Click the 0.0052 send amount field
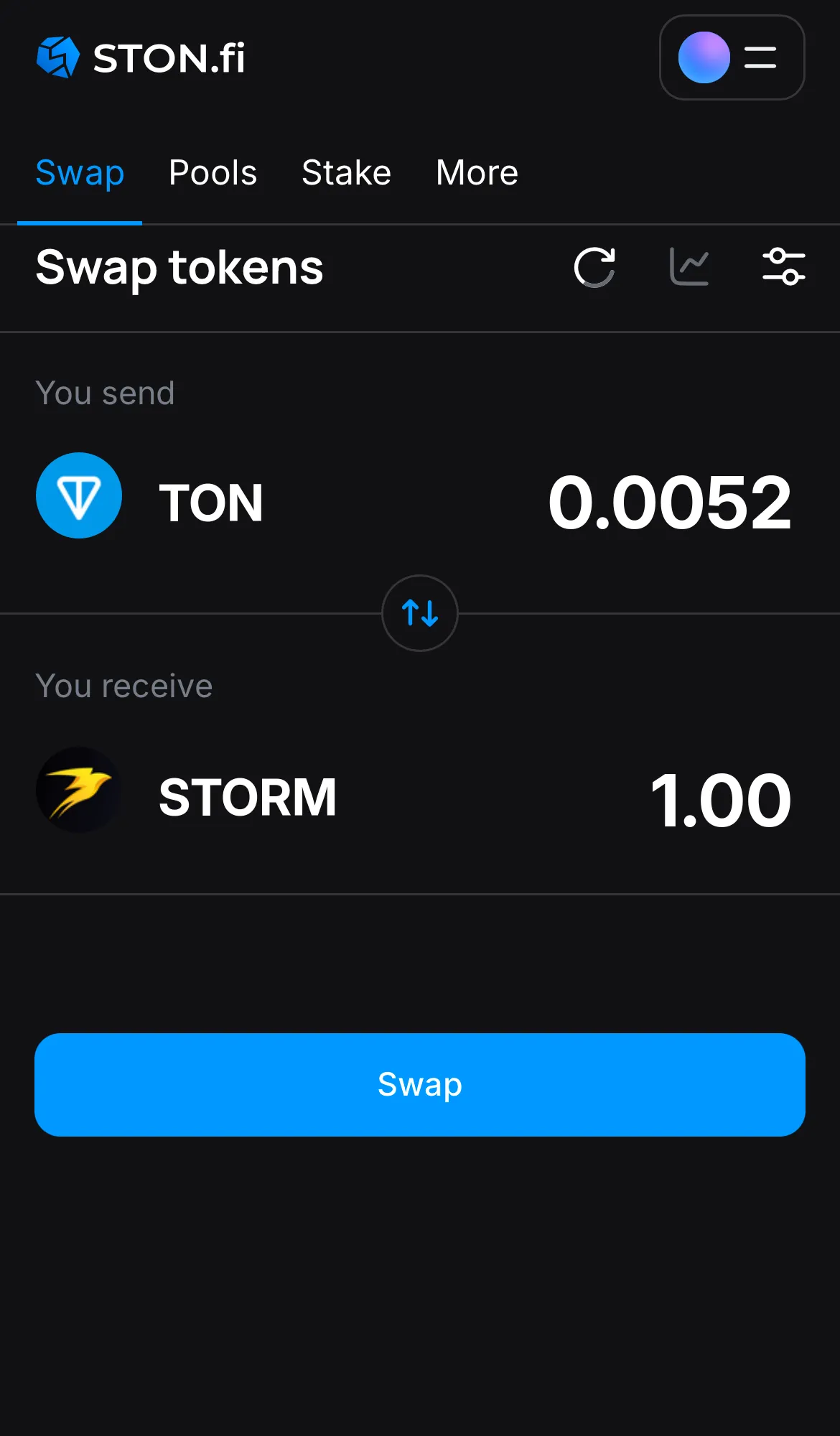The image size is (840, 1436). pyautogui.click(x=672, y=501)
